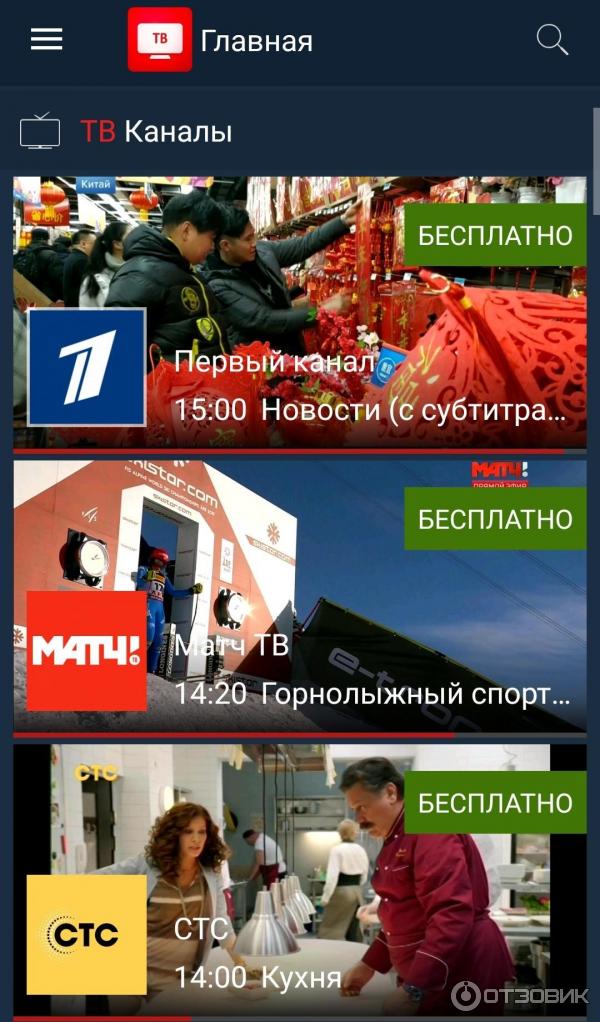
Task: Watch the Матч ТВ channel
Action: (x=300, y=596)
